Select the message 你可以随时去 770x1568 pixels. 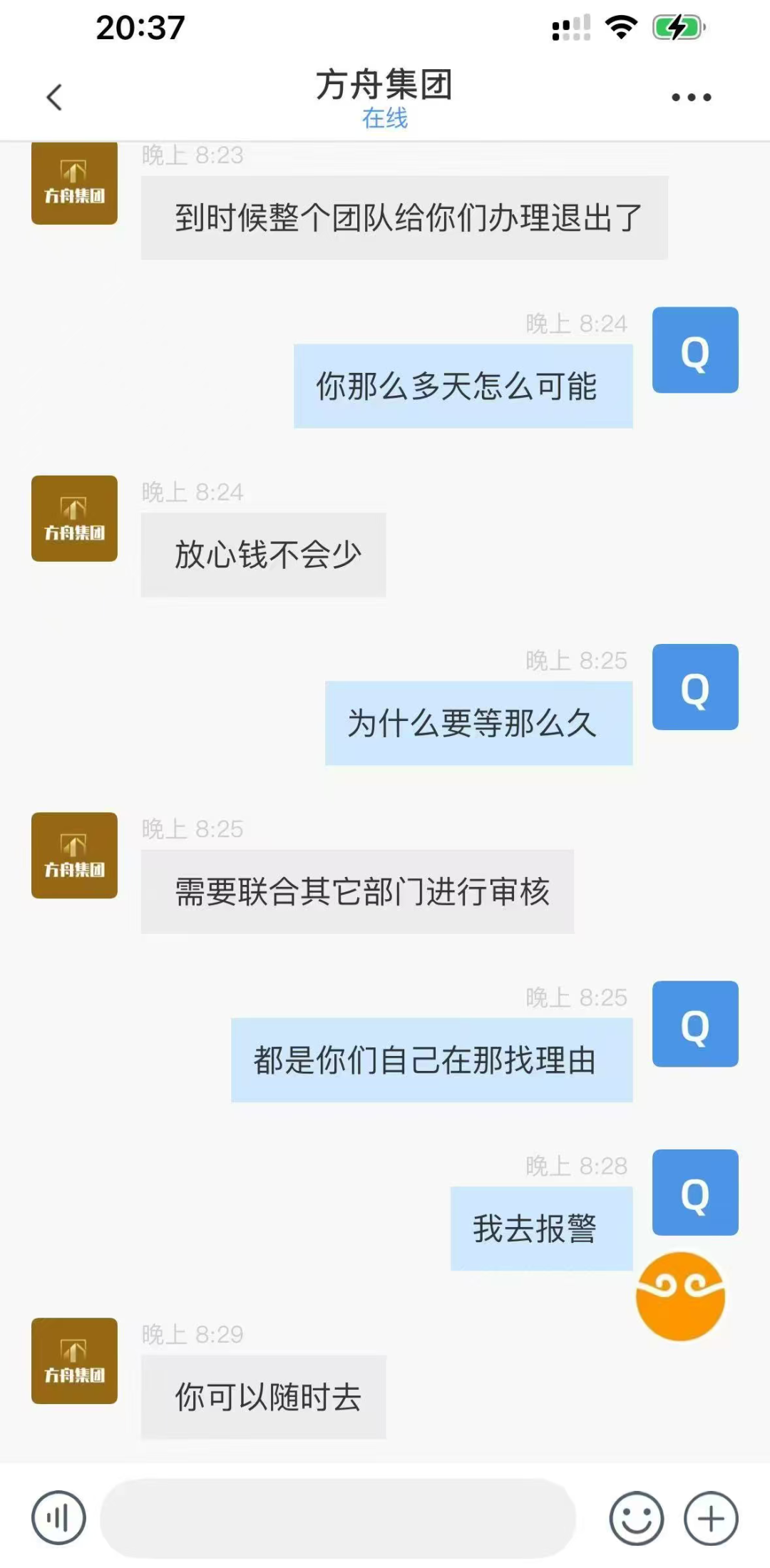263,1398
